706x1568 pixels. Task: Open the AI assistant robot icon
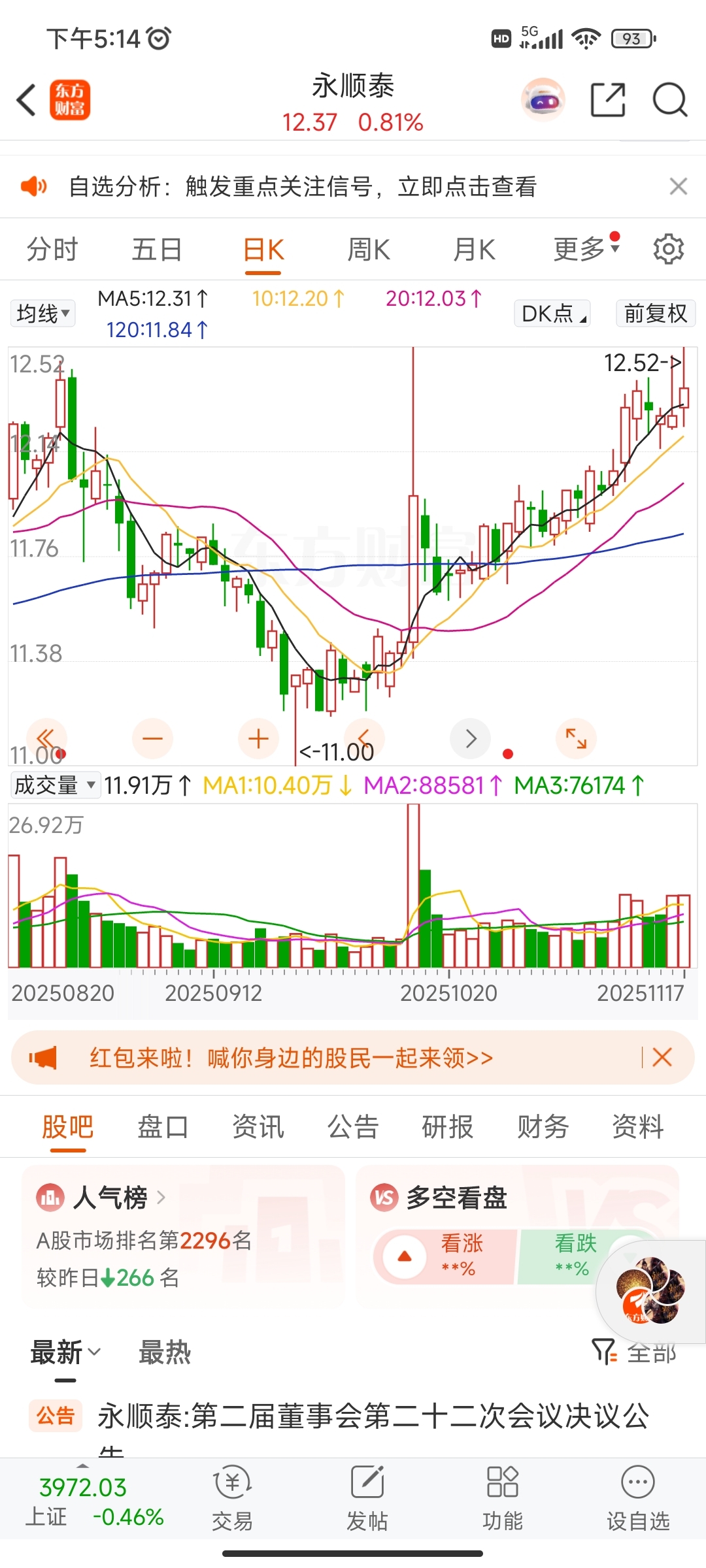543,101
